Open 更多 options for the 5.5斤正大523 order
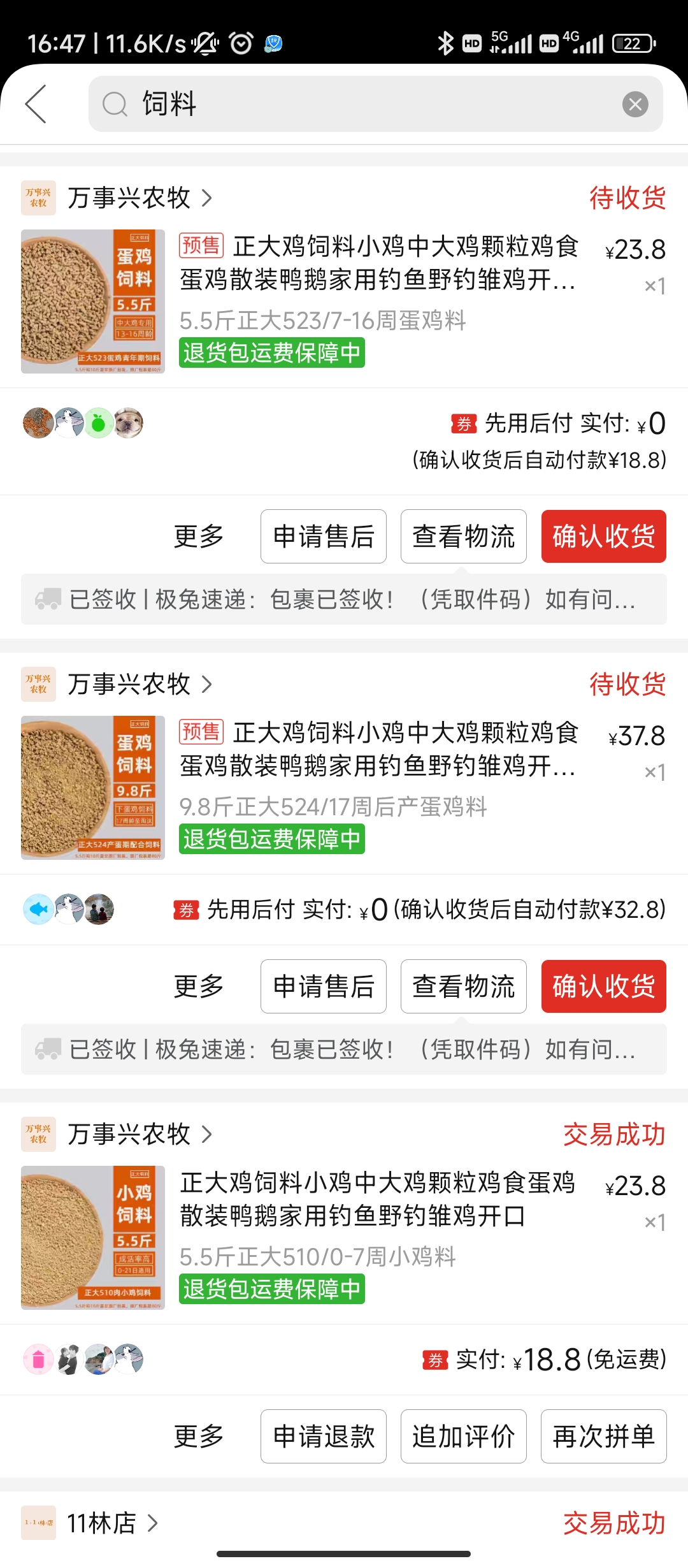The width and height of the screenshot is (688, 1568). tap(199, 536)
